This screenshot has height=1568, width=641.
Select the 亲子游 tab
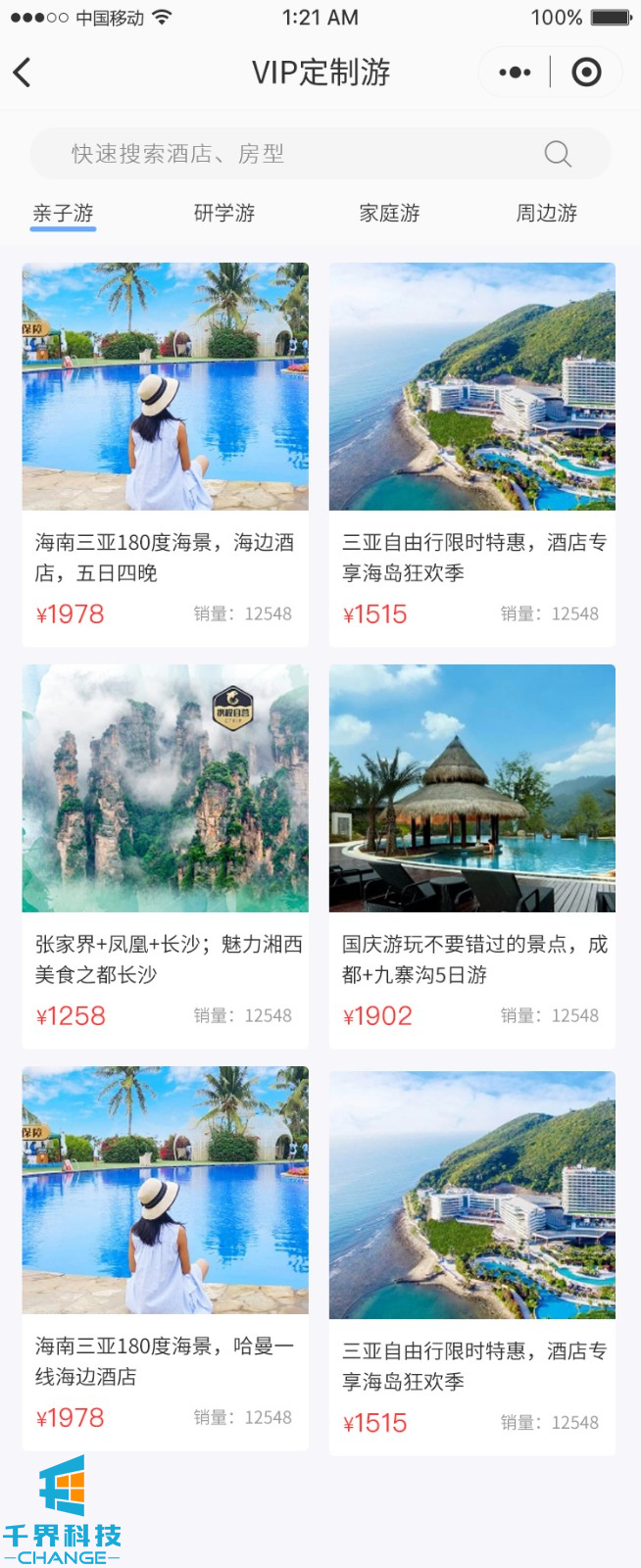click(63, 213)
